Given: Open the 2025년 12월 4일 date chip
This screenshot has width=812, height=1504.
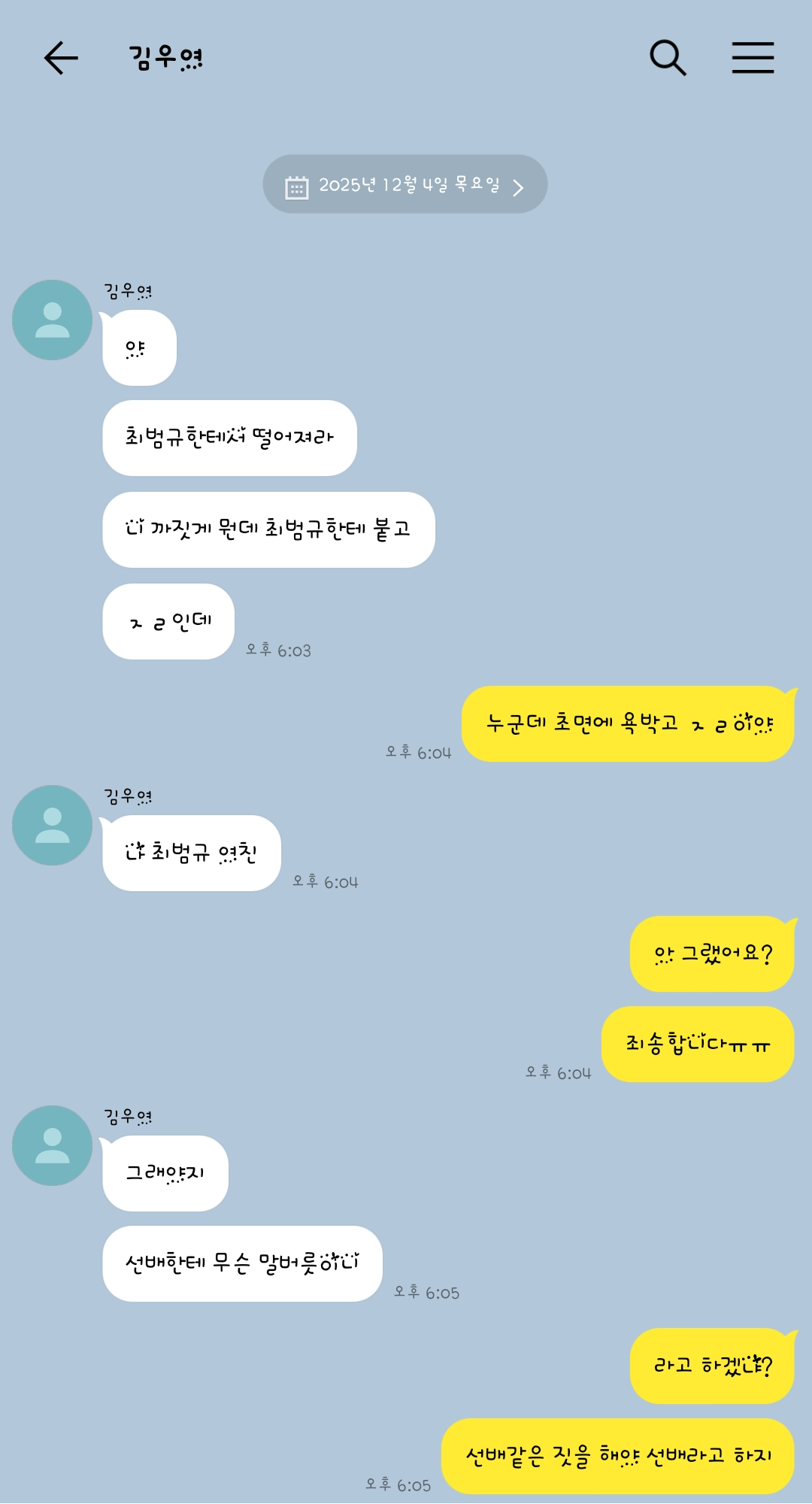Looking at the screenshot, I should coord(404,184).
